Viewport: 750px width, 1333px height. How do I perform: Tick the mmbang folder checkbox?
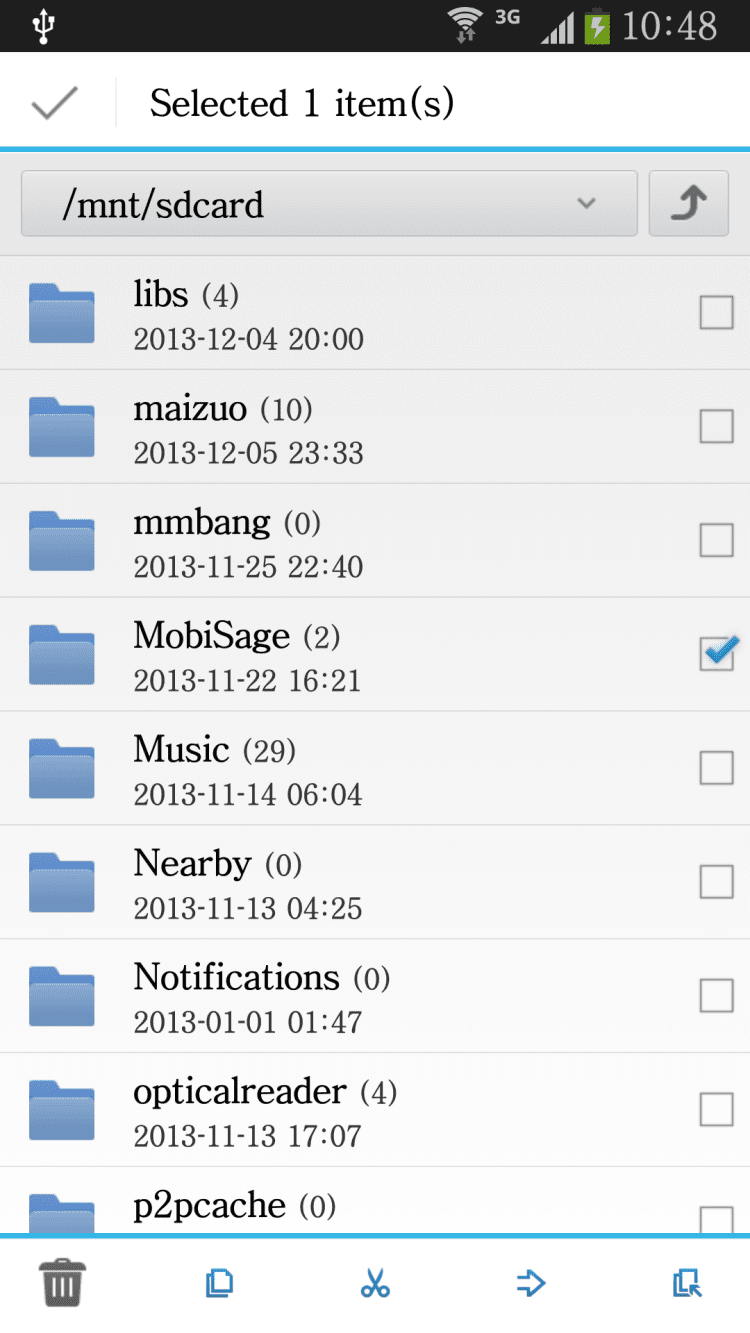click(716, 541)
